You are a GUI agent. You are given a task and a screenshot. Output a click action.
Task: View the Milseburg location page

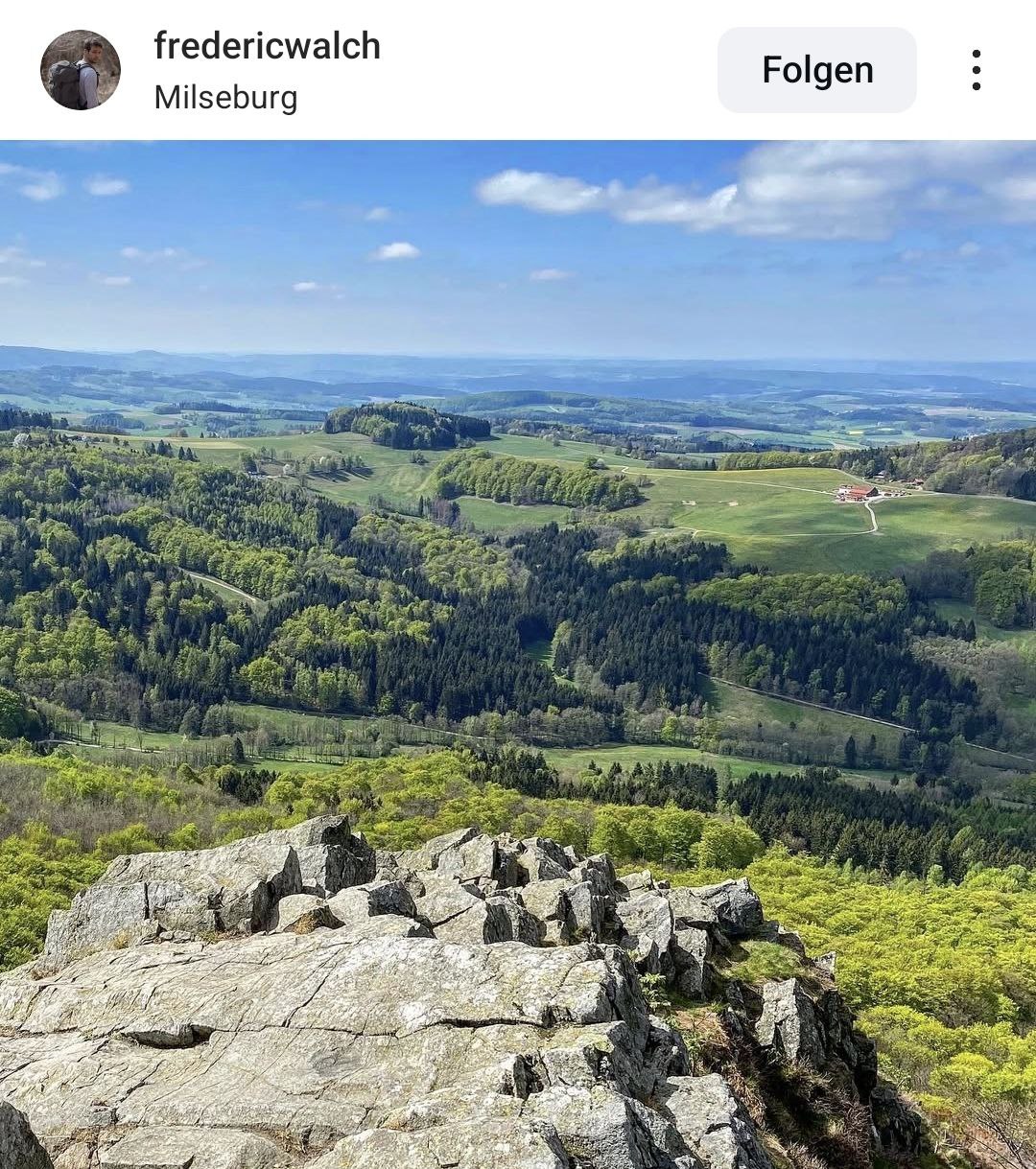[x=225, y=98]
